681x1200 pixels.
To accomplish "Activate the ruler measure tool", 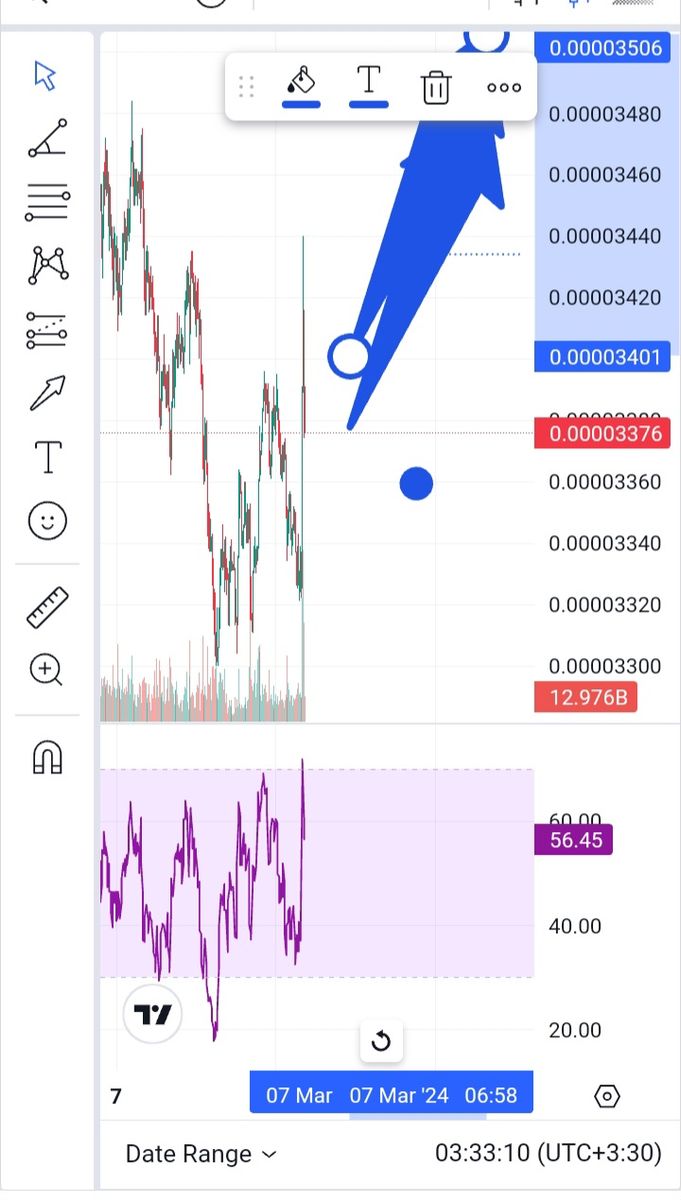I will point(47,606).
